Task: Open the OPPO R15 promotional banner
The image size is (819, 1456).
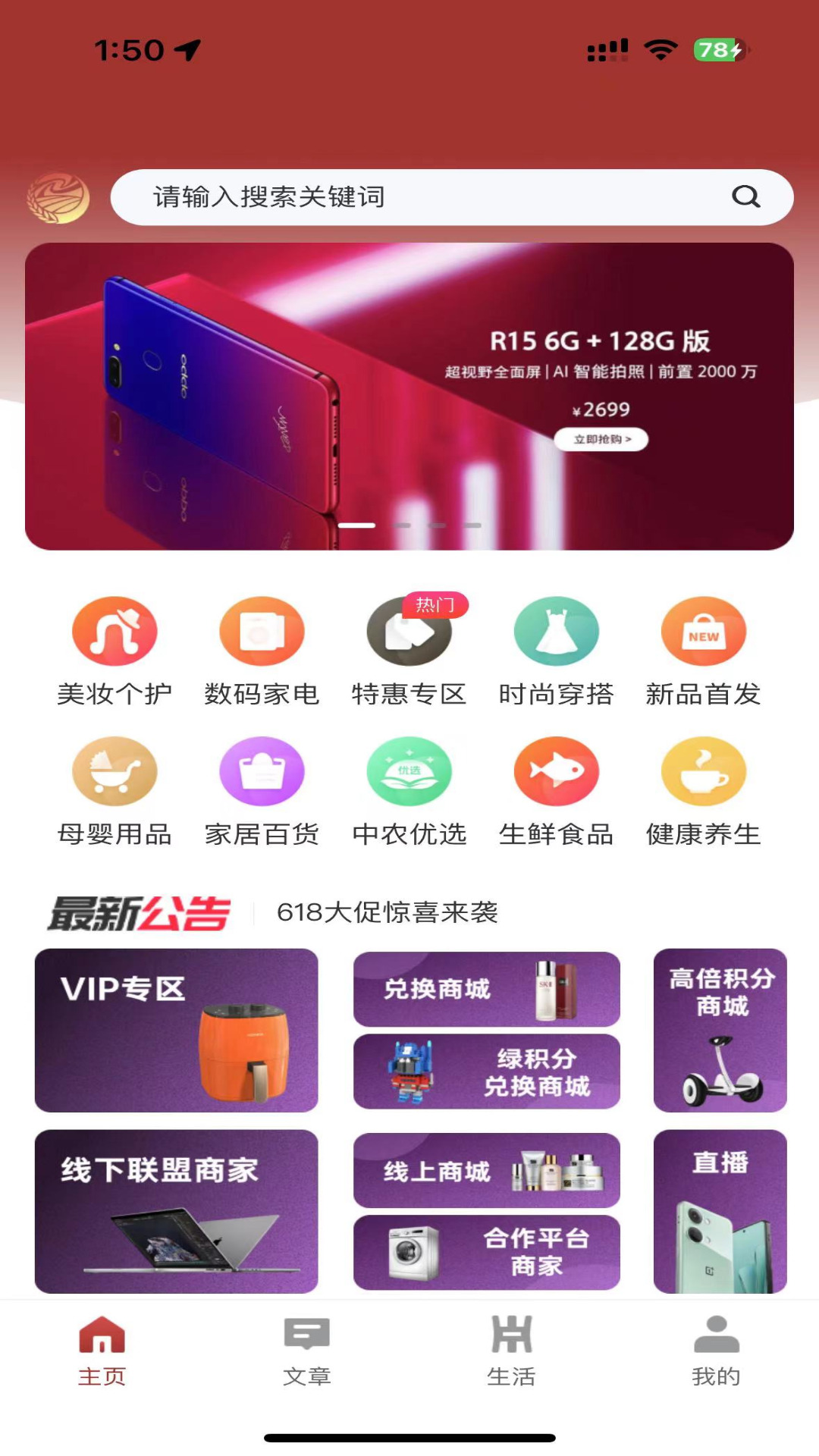Action: [x=409, y=396]
